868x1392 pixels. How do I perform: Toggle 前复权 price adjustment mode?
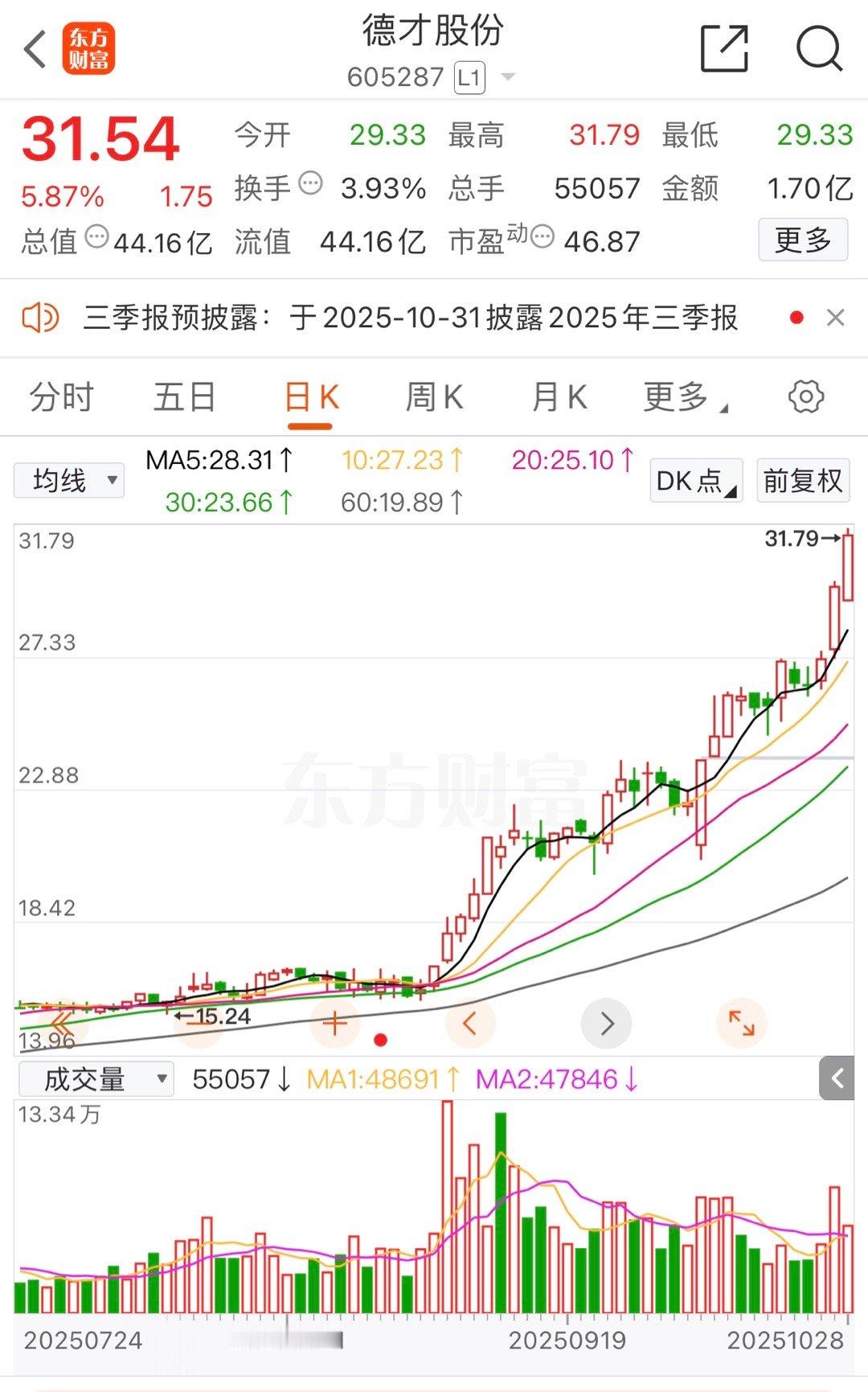pyautogui.click(x=801, y=480)
